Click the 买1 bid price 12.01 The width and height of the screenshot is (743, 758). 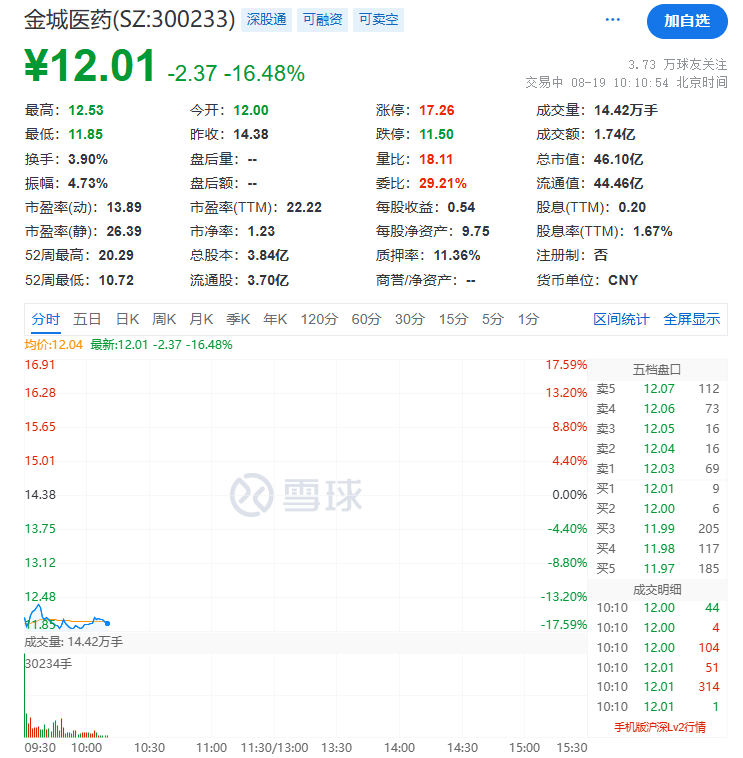point(661,488)
